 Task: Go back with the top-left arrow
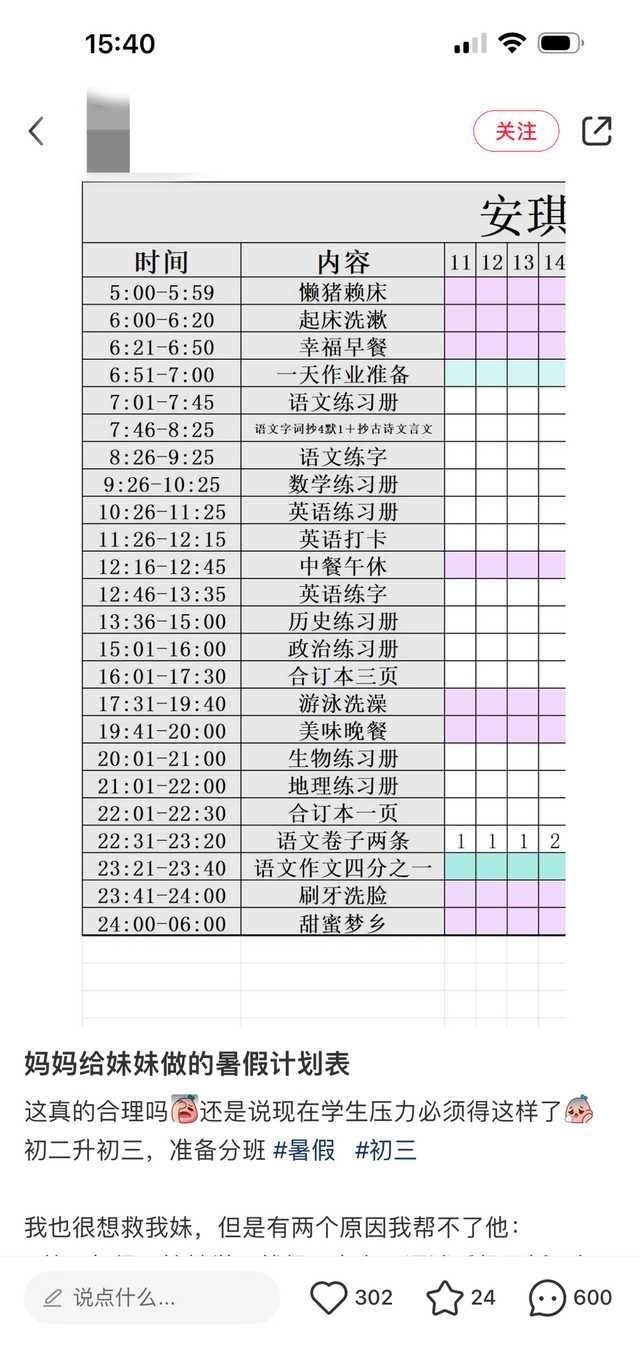pos(36,131)
